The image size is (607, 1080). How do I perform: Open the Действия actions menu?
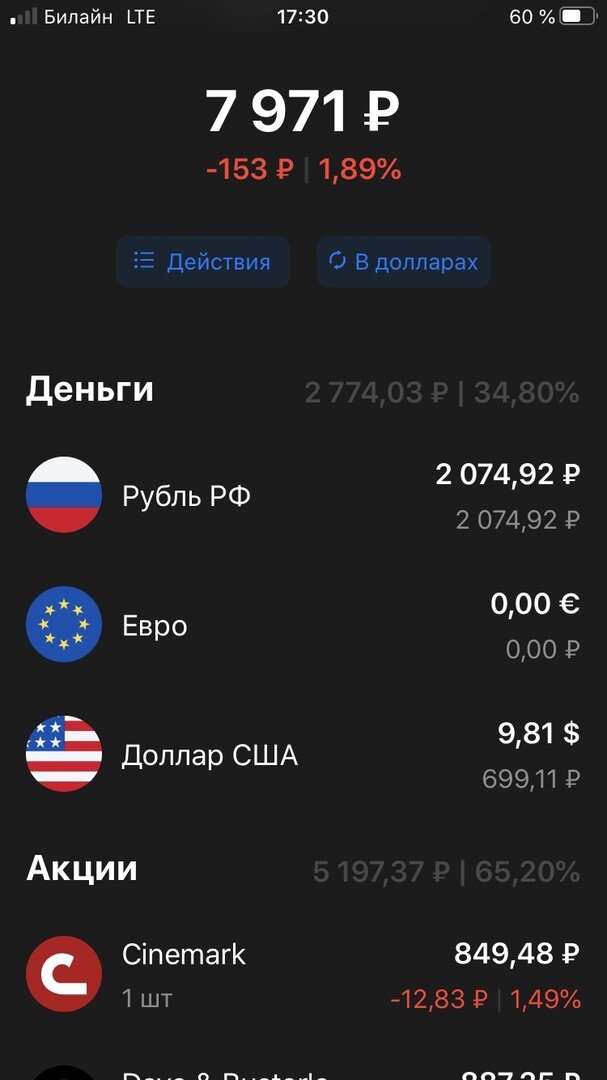pos(203,262)
